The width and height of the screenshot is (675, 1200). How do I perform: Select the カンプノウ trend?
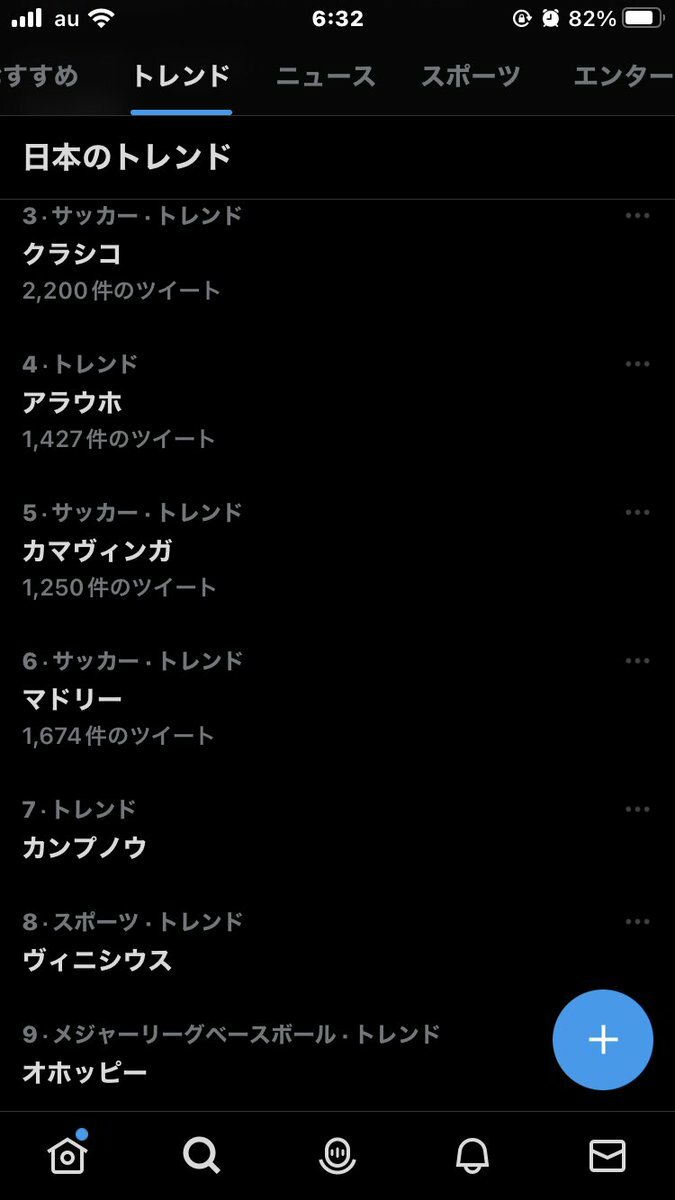337,829
